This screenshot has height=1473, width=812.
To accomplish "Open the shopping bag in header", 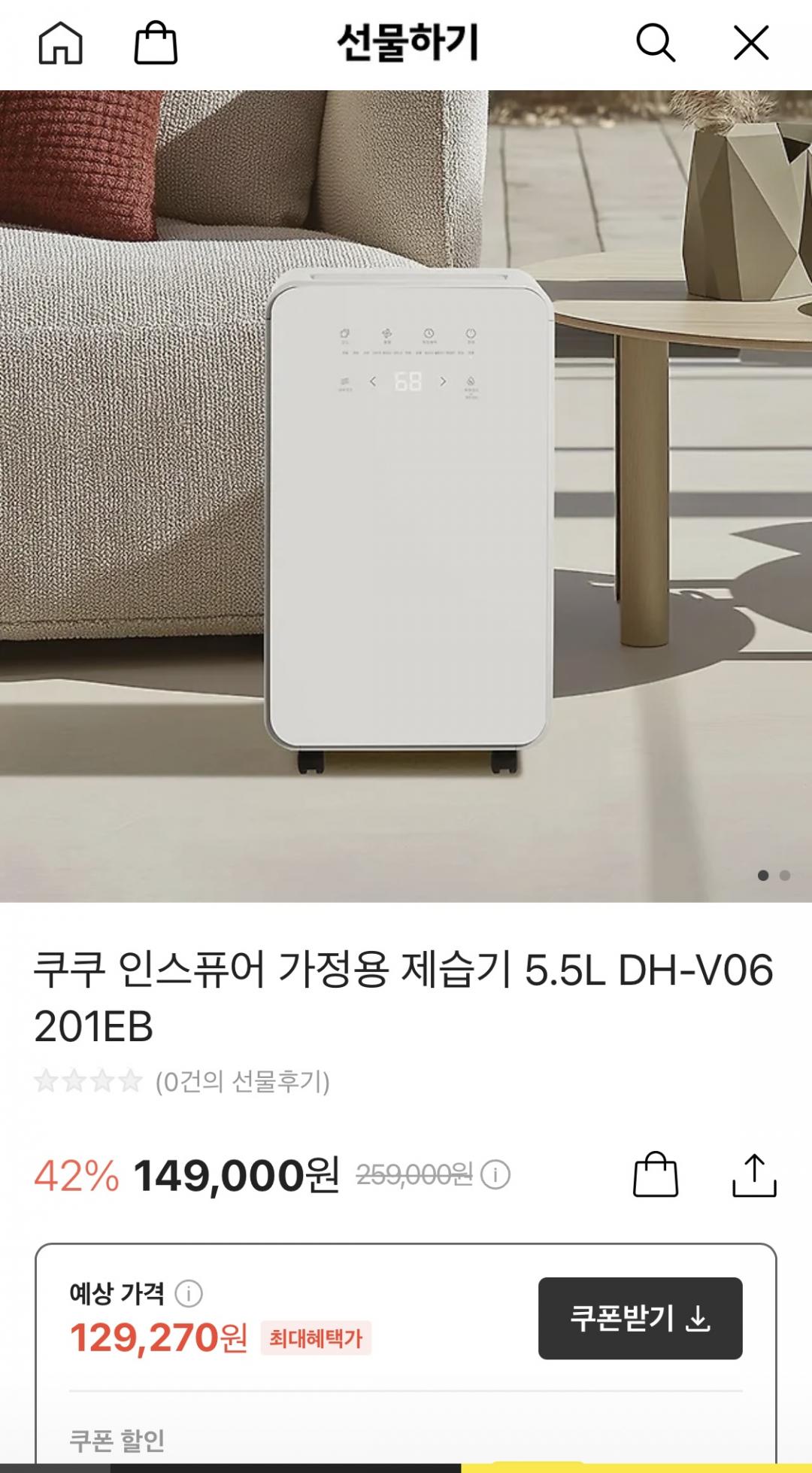I will [156, 43].
